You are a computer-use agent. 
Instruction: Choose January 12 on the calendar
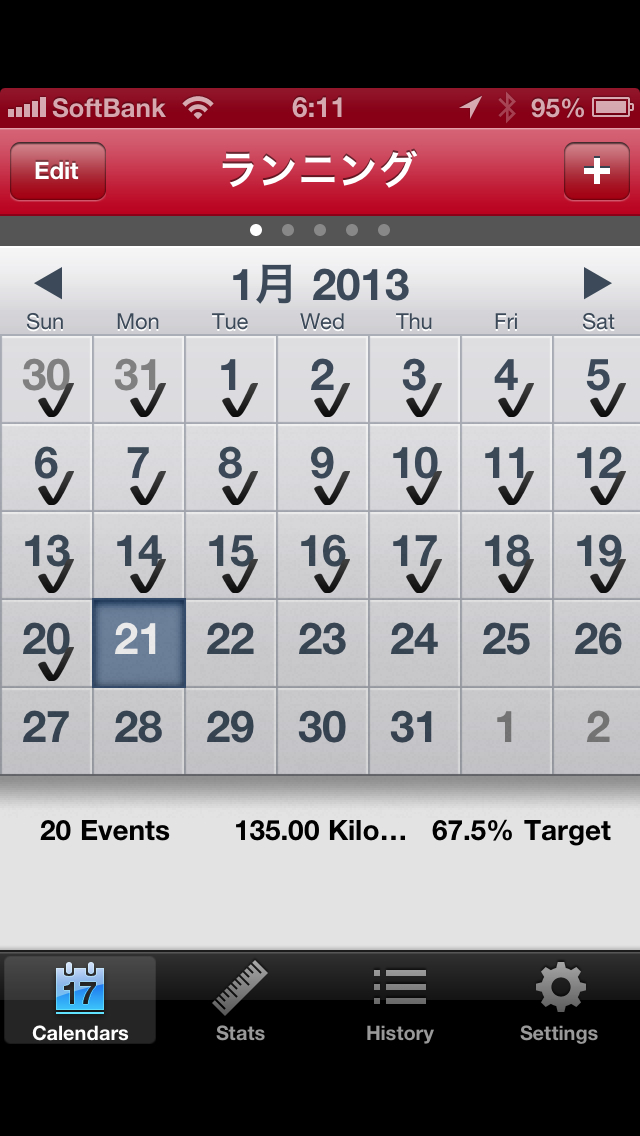pyautogui.click(x=597, y=468)
